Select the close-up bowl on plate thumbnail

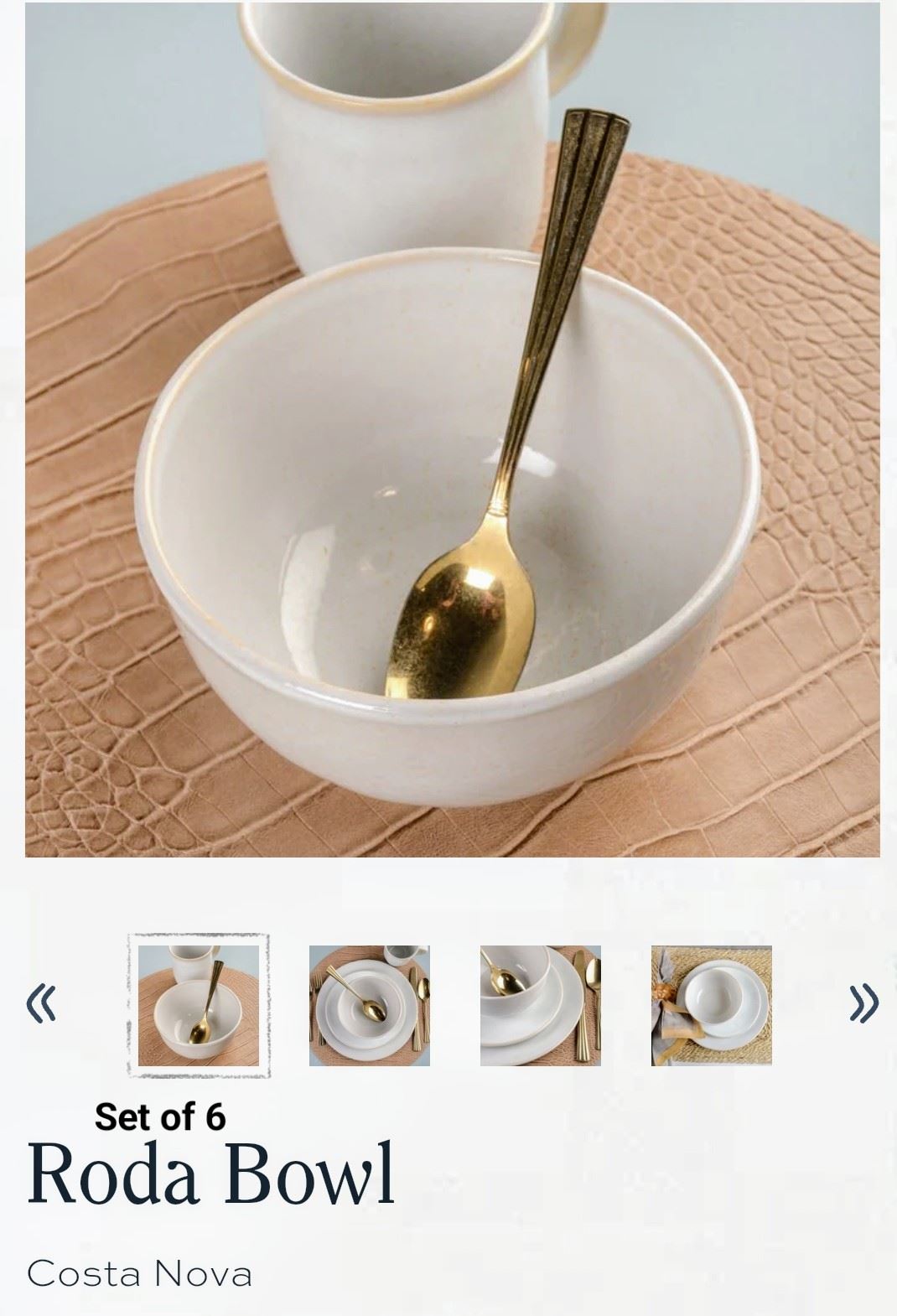pyautogui.click(x=541, y=1005)
